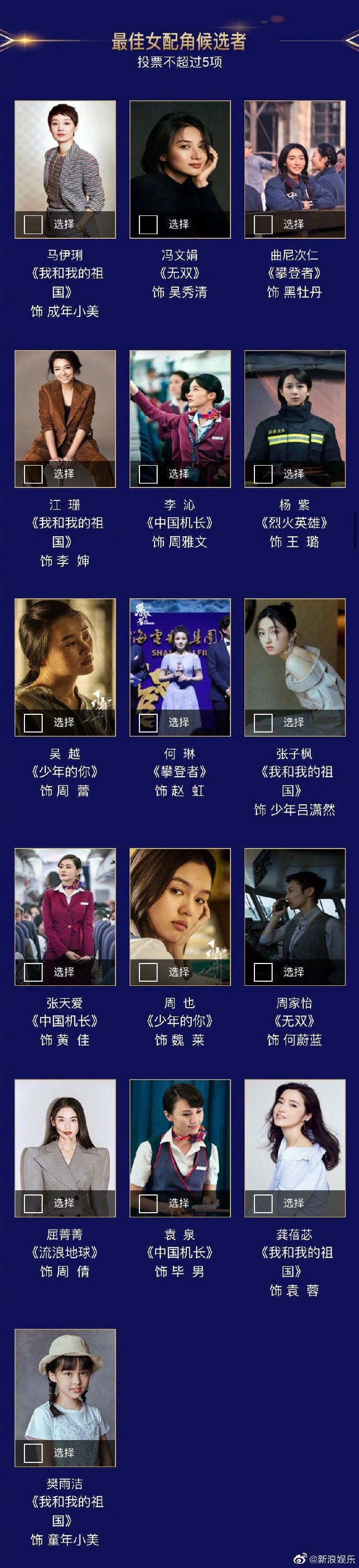Image resolution: width=359 pixels, height=1568 pixels.
Task: Tick the vote box for 龚蓓苾
Action: click(263, 1203)
